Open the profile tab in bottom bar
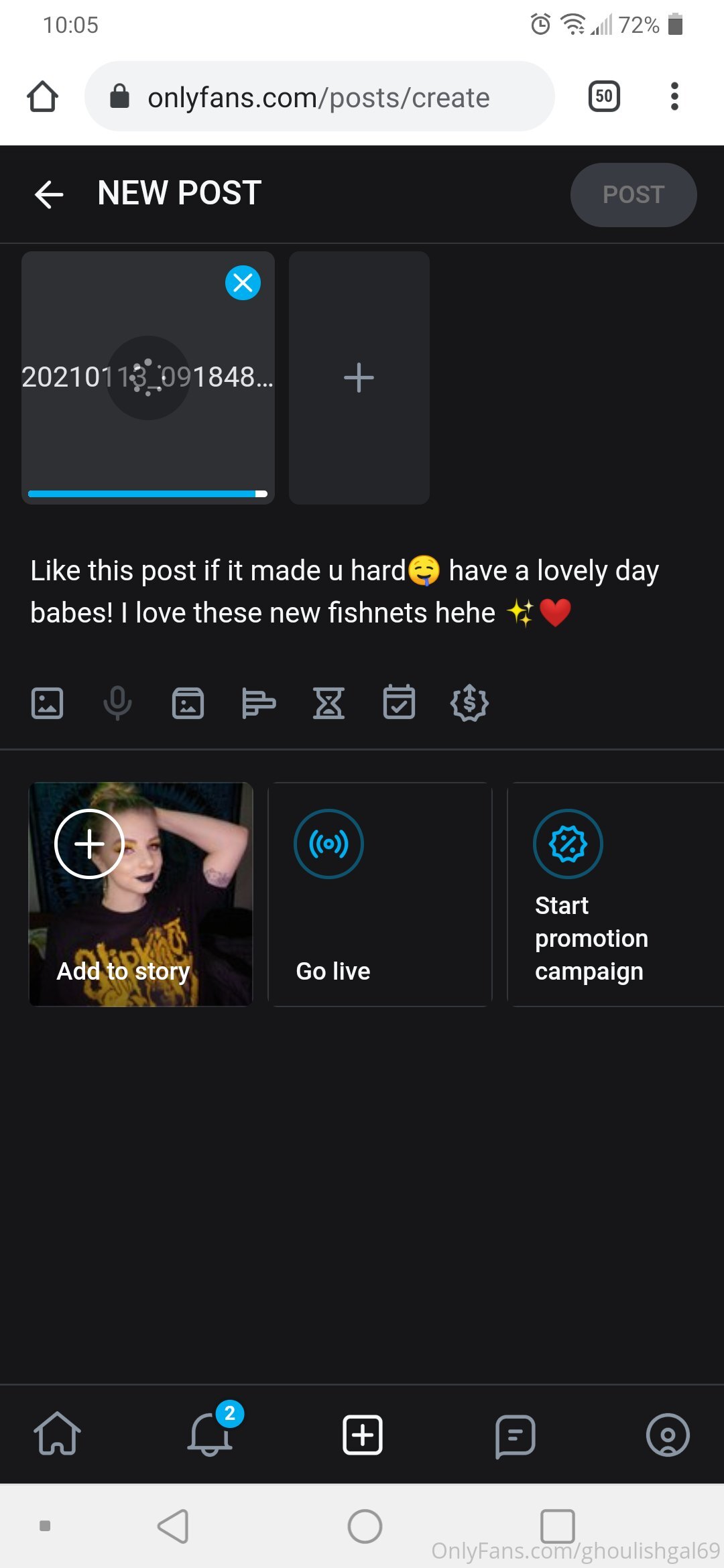 click(x=668, y=1435)
